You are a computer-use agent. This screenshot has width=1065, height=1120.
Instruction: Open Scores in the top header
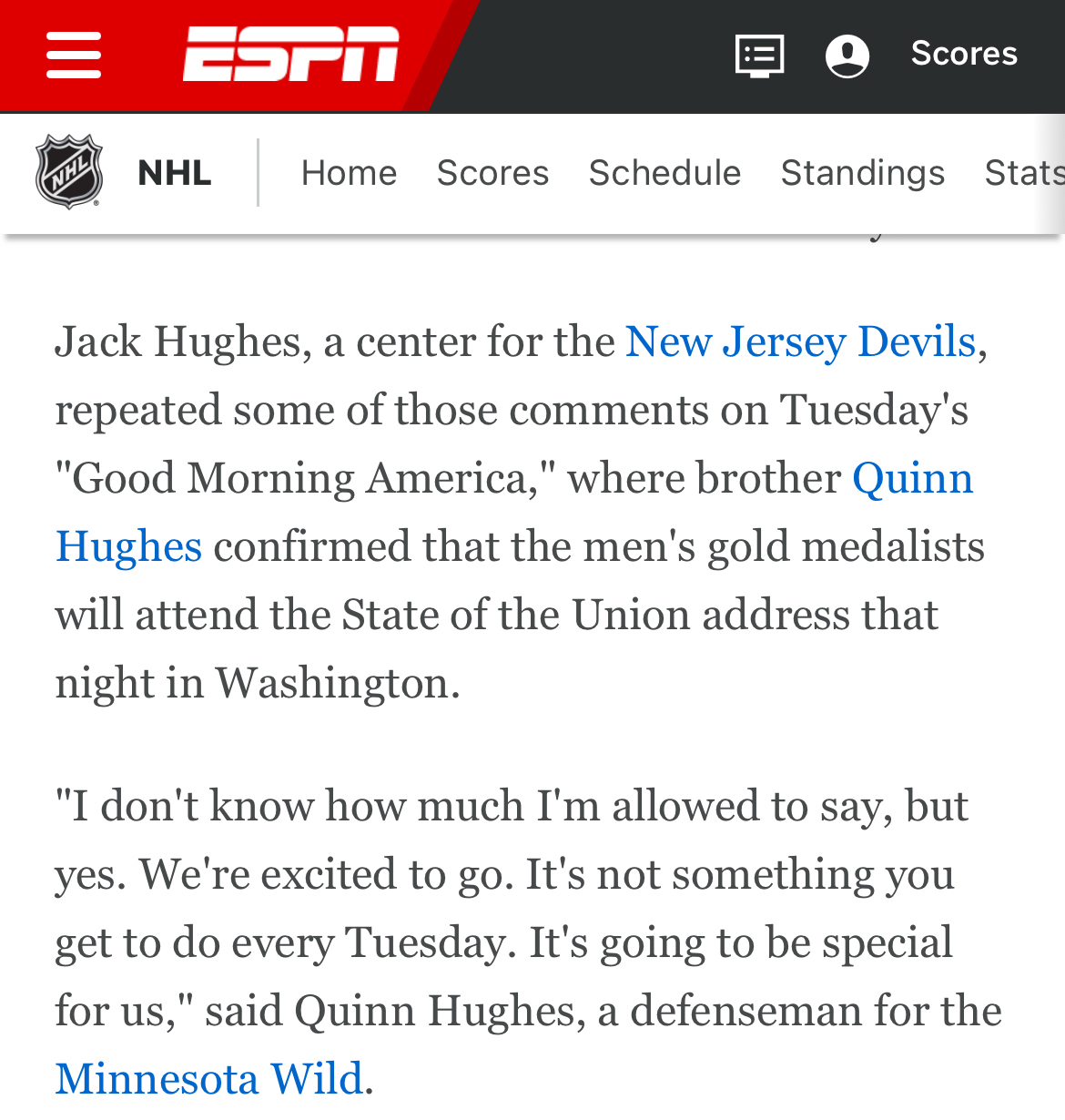pos(964,54)
